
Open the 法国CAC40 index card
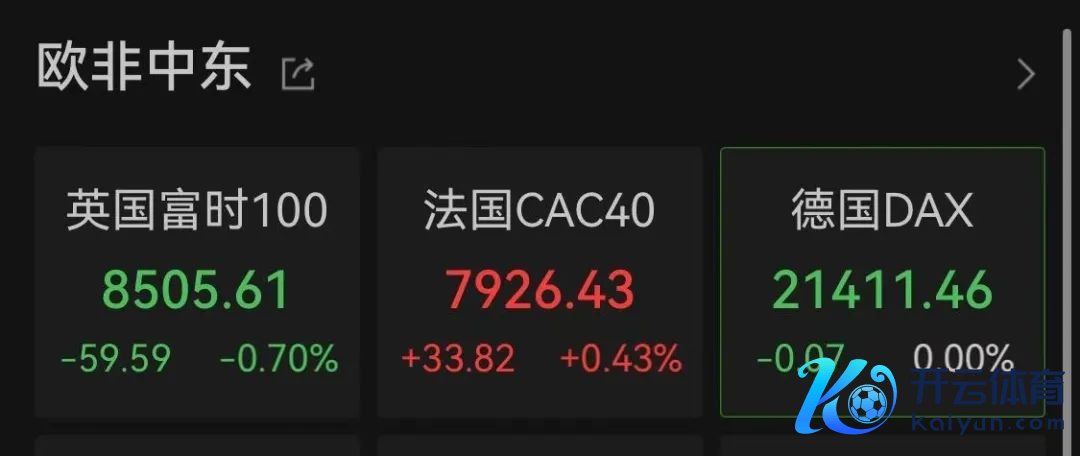[540, 282]
